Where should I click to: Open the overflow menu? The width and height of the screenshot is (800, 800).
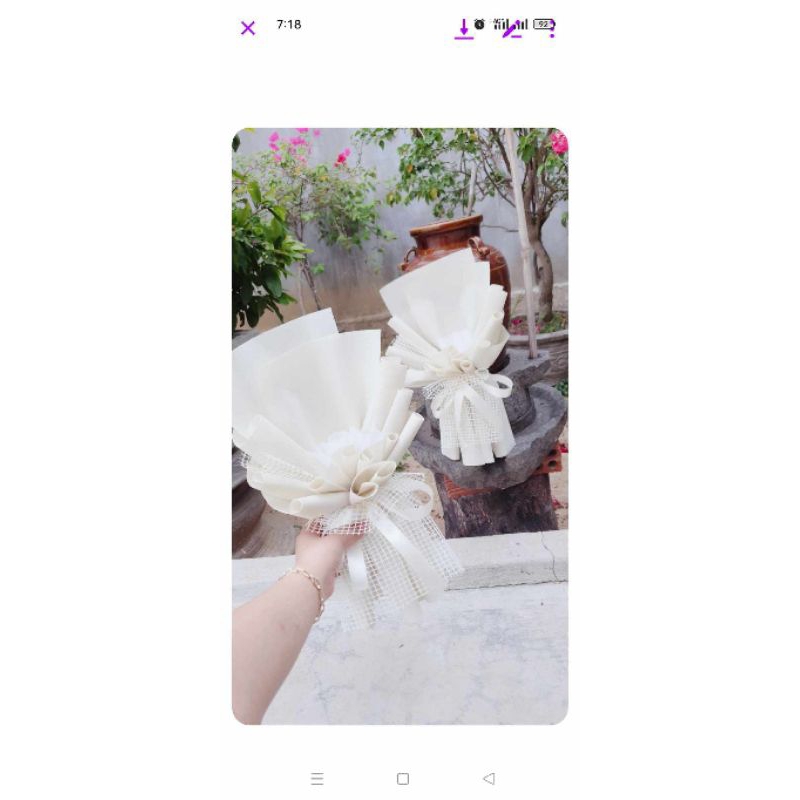[552, 29]
